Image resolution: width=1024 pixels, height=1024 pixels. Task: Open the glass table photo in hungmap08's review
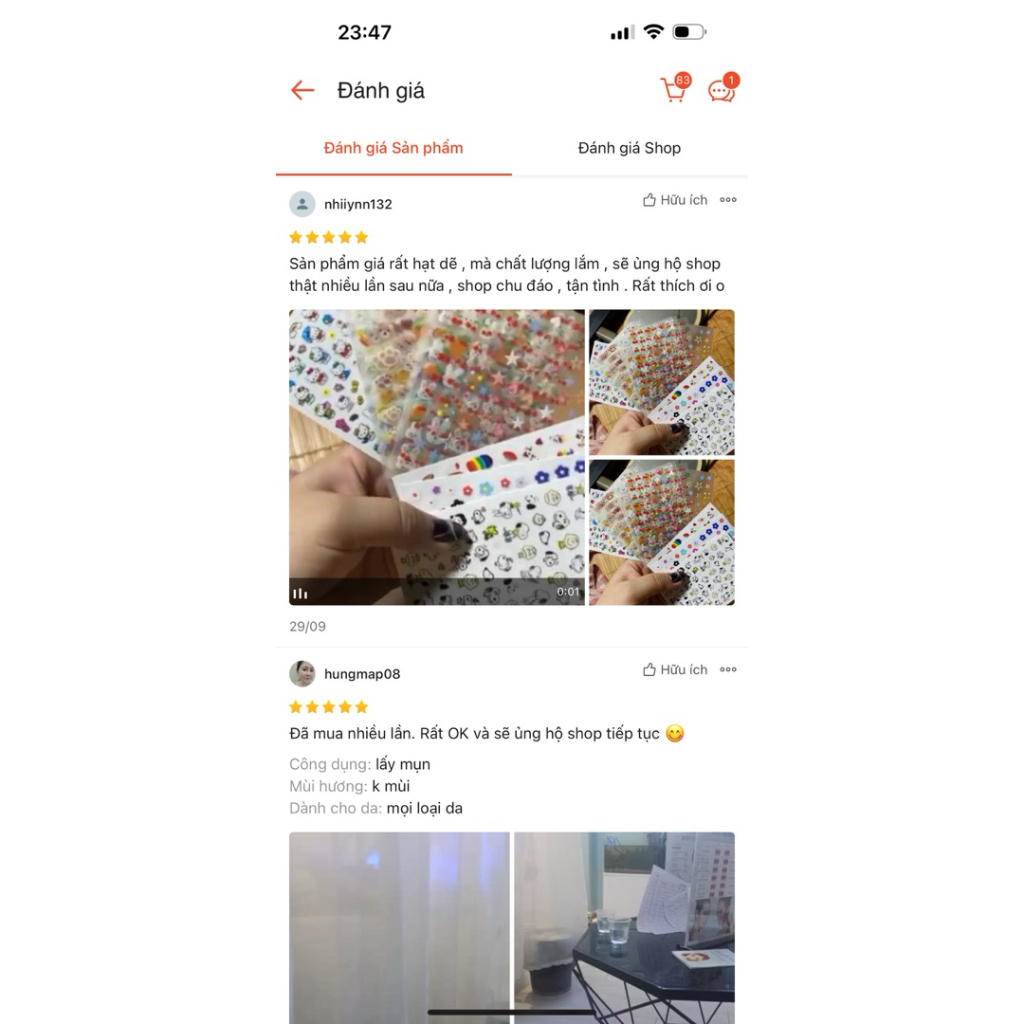(x=624, y=925)
